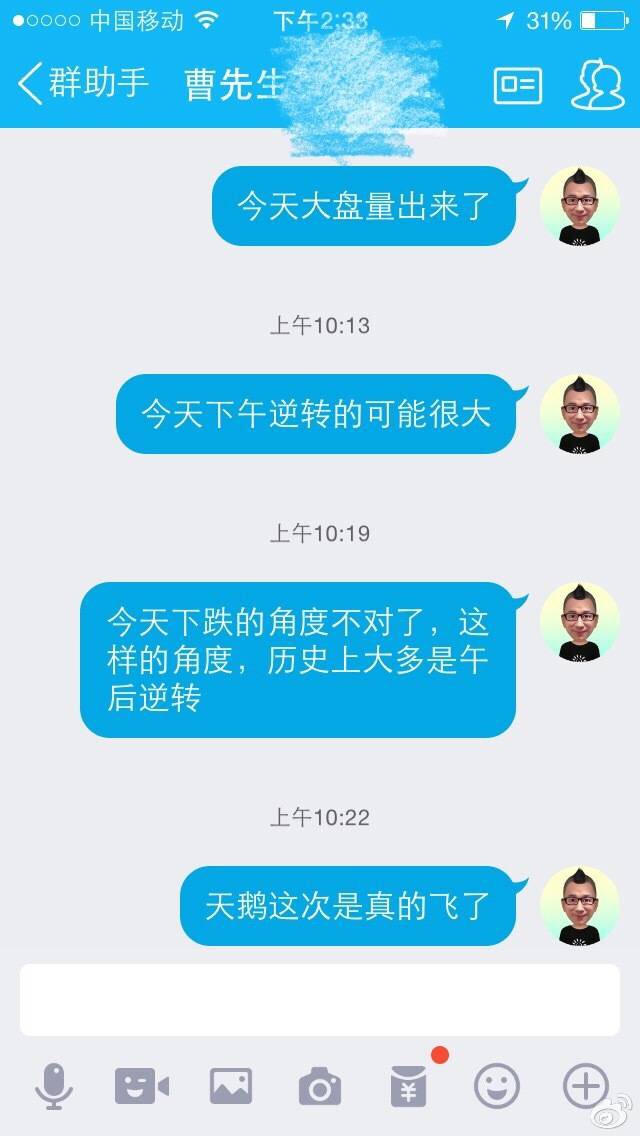Choose a picture from the gallery

pyautogui.click(x=231, y=1086)
